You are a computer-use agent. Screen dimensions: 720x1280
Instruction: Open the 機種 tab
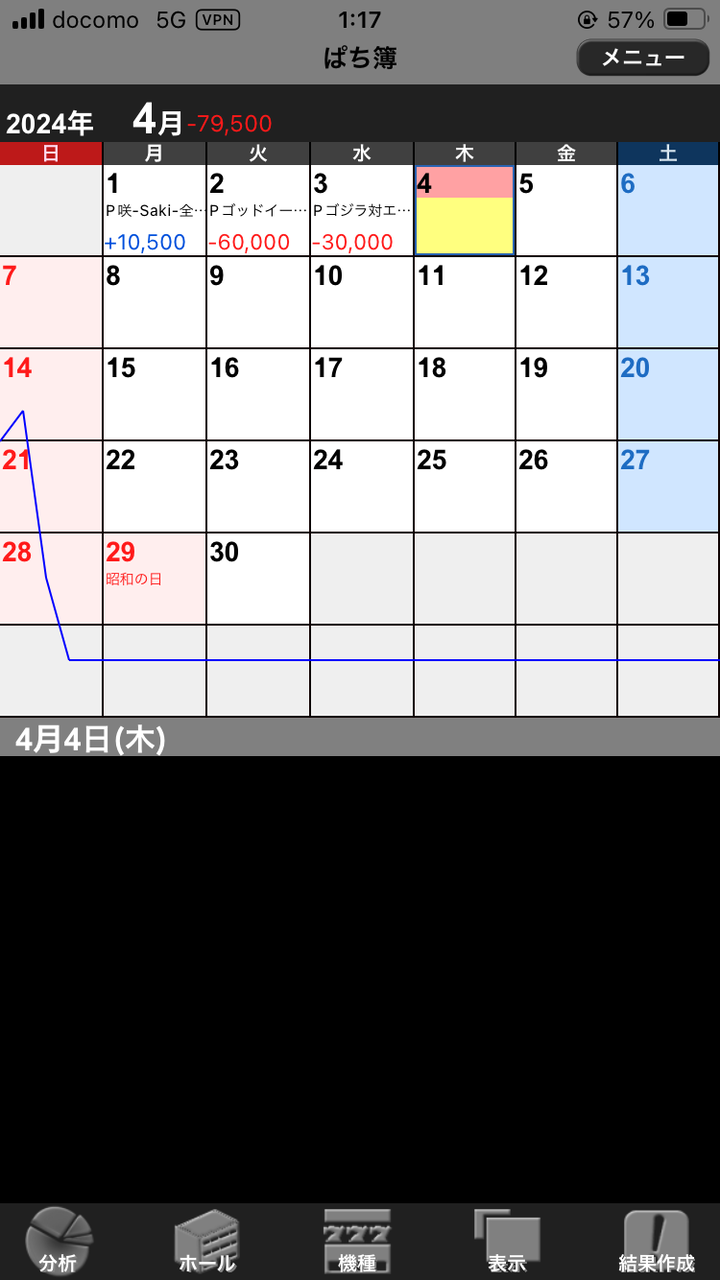357,1240
